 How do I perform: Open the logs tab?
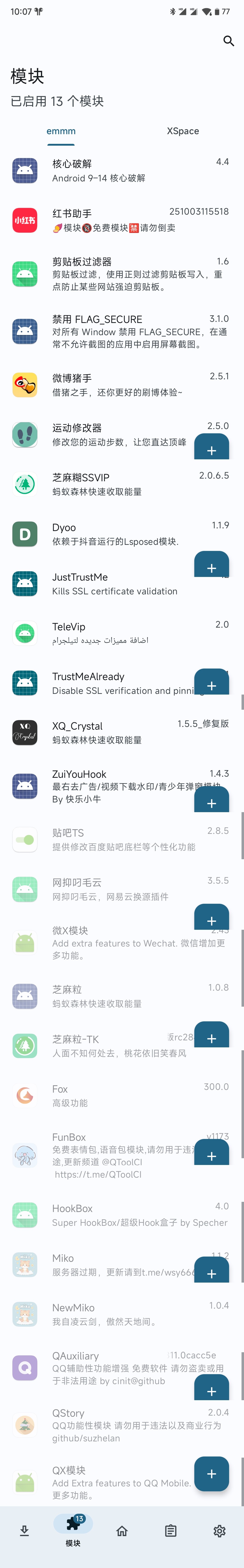[x=171, y=1531]
